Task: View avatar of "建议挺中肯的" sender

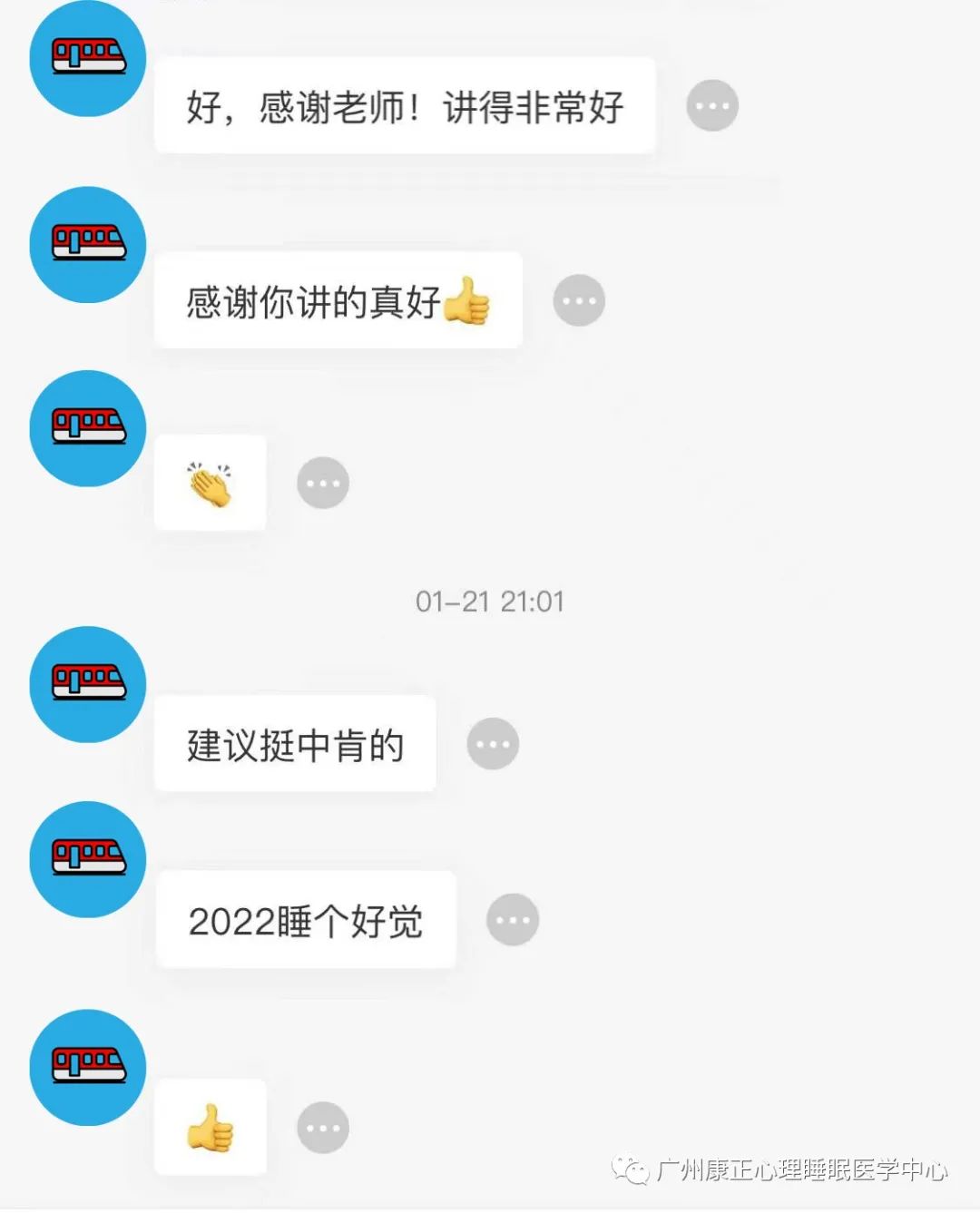Action: click(x=88, y=684)
